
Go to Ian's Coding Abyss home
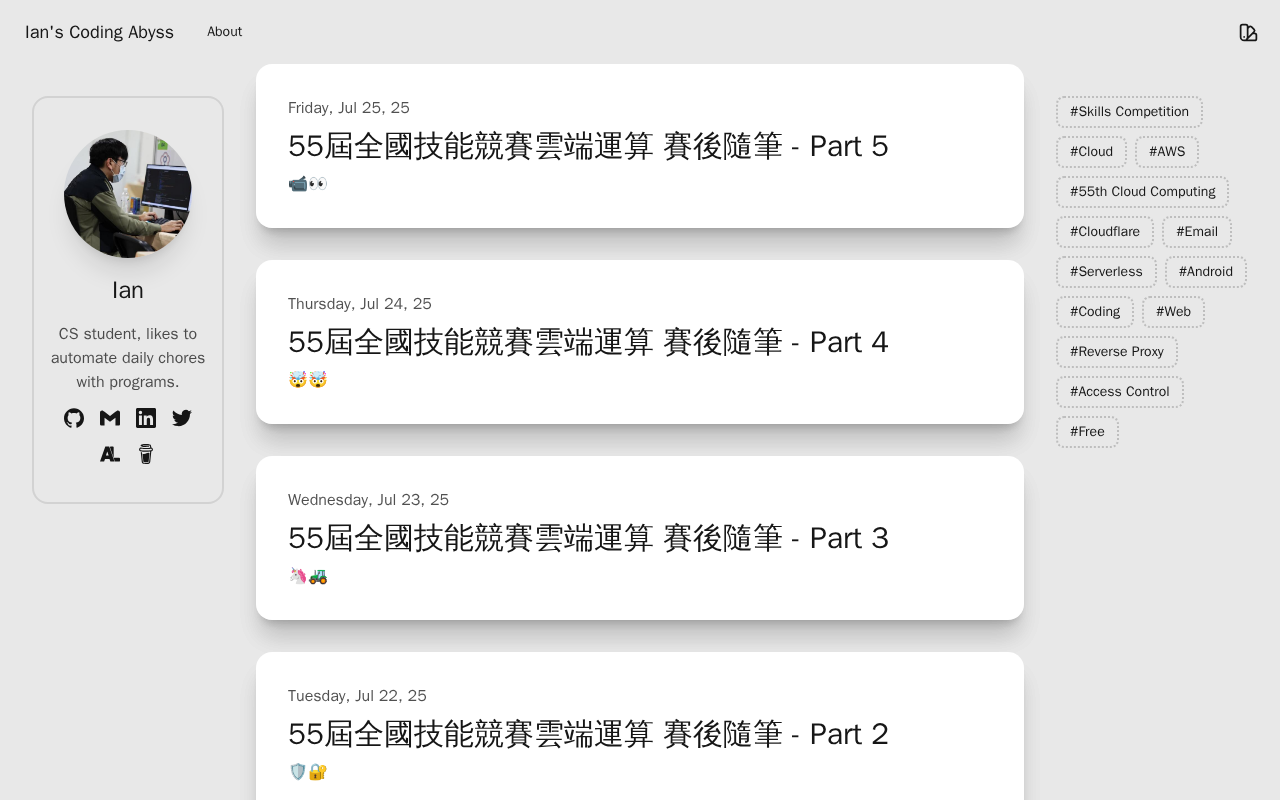tap(99, 32)
